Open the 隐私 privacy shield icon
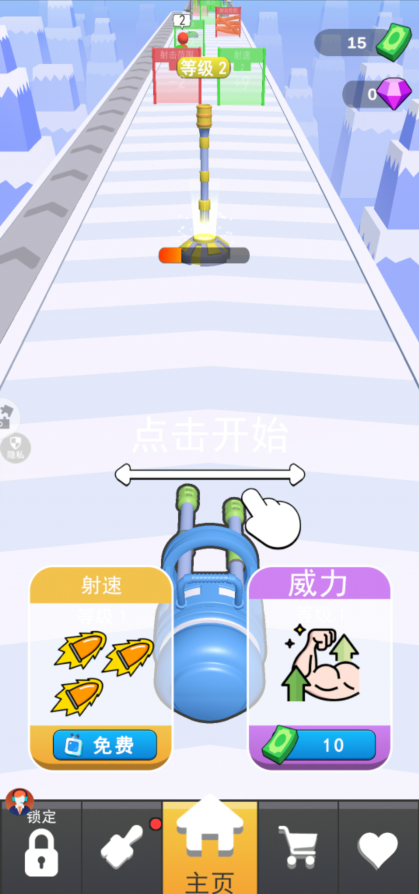The image size is (419, 894). pyautogui.click(x=15, y=448)
